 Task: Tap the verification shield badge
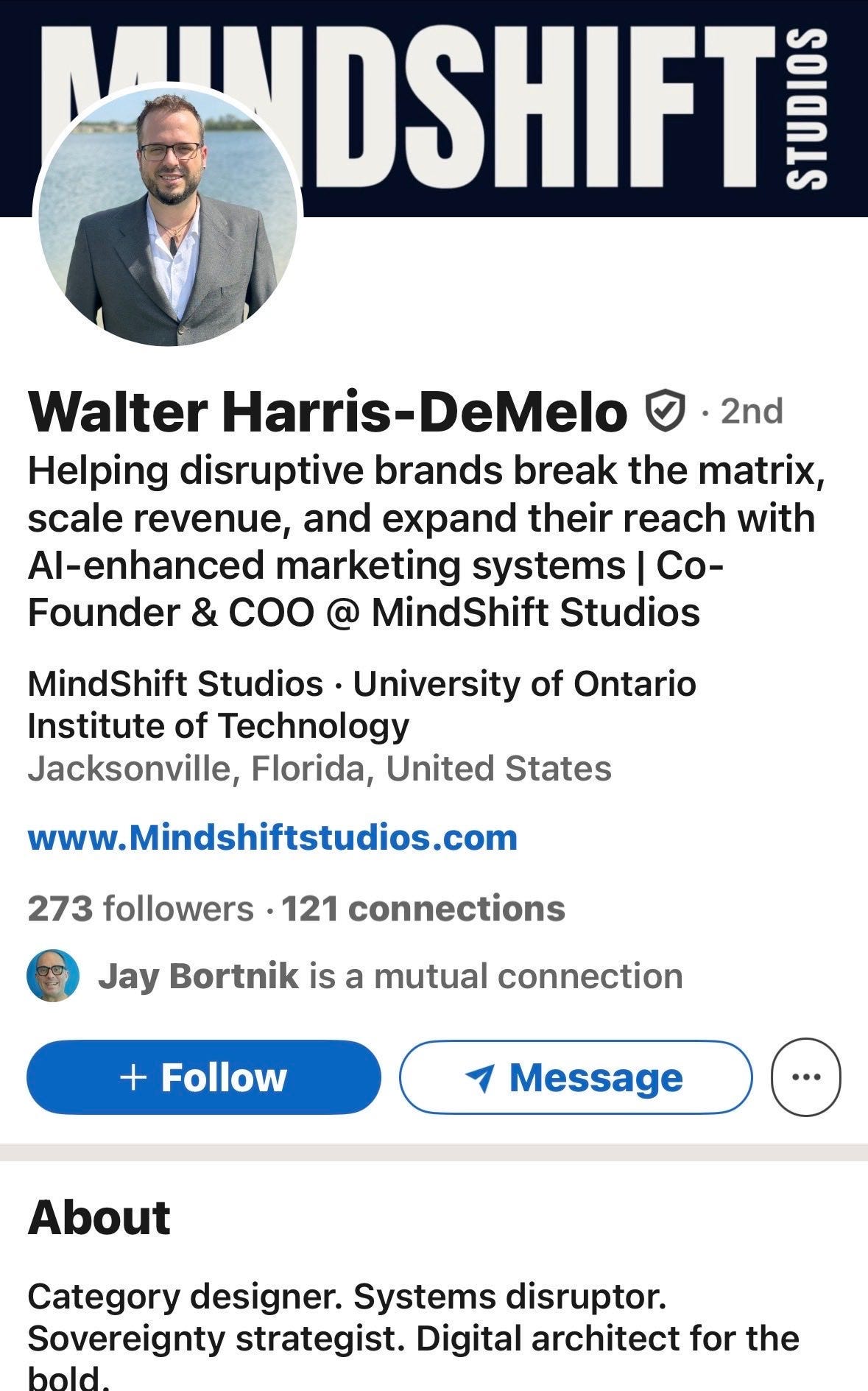pyautogui.click(x=666, y=411)
